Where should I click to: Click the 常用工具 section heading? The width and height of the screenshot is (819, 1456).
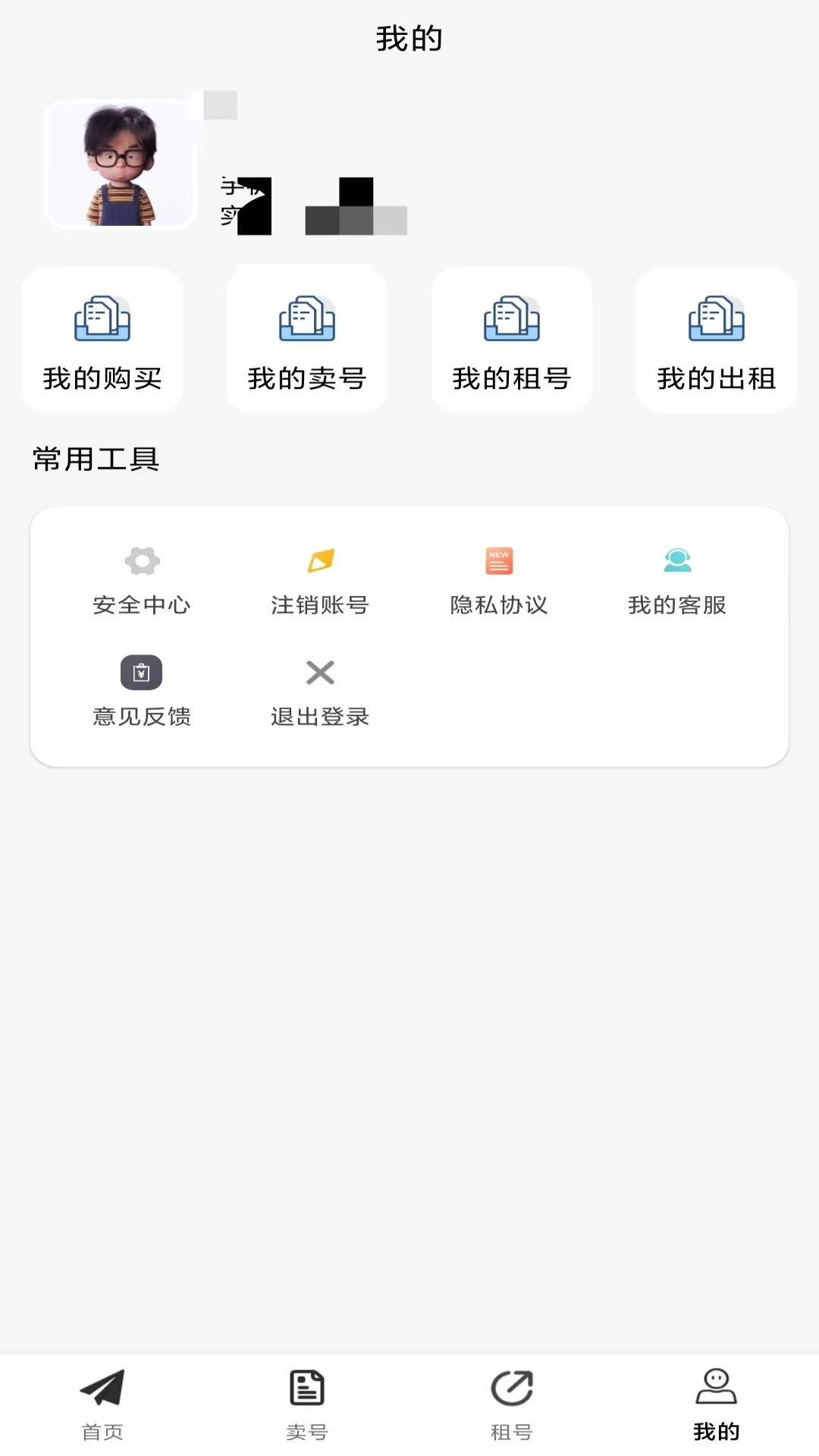[94, 459]
